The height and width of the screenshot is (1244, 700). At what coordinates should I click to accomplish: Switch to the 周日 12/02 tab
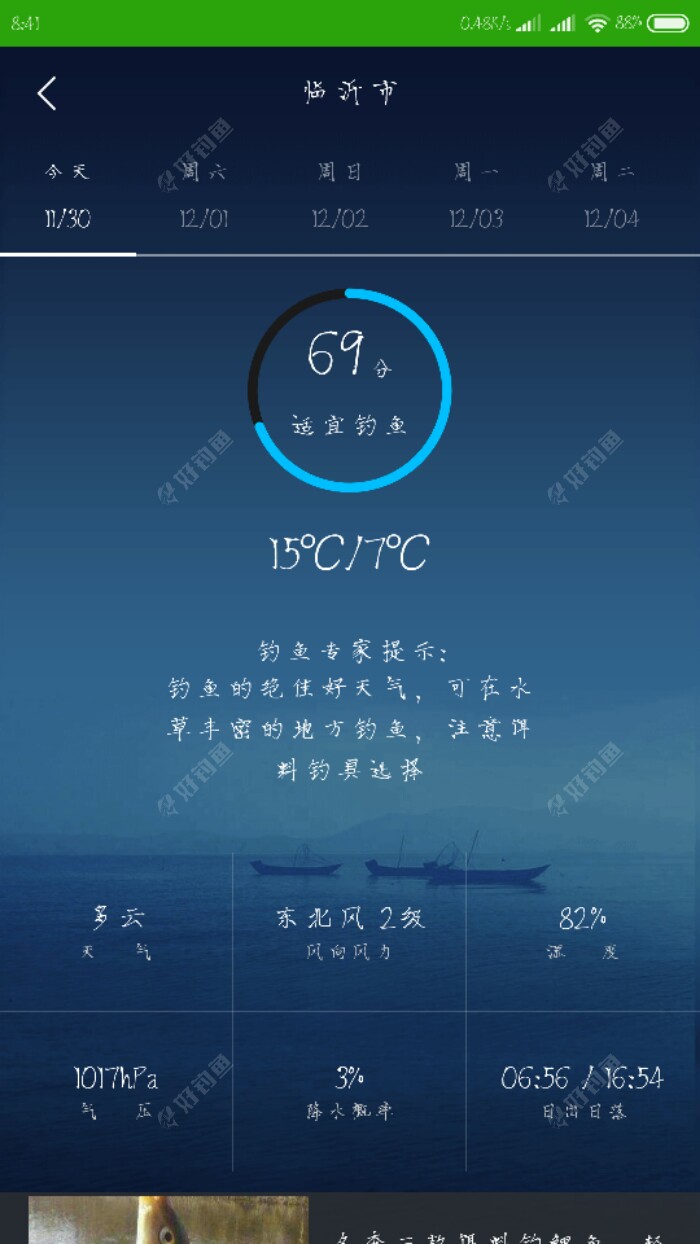(340, 197)
